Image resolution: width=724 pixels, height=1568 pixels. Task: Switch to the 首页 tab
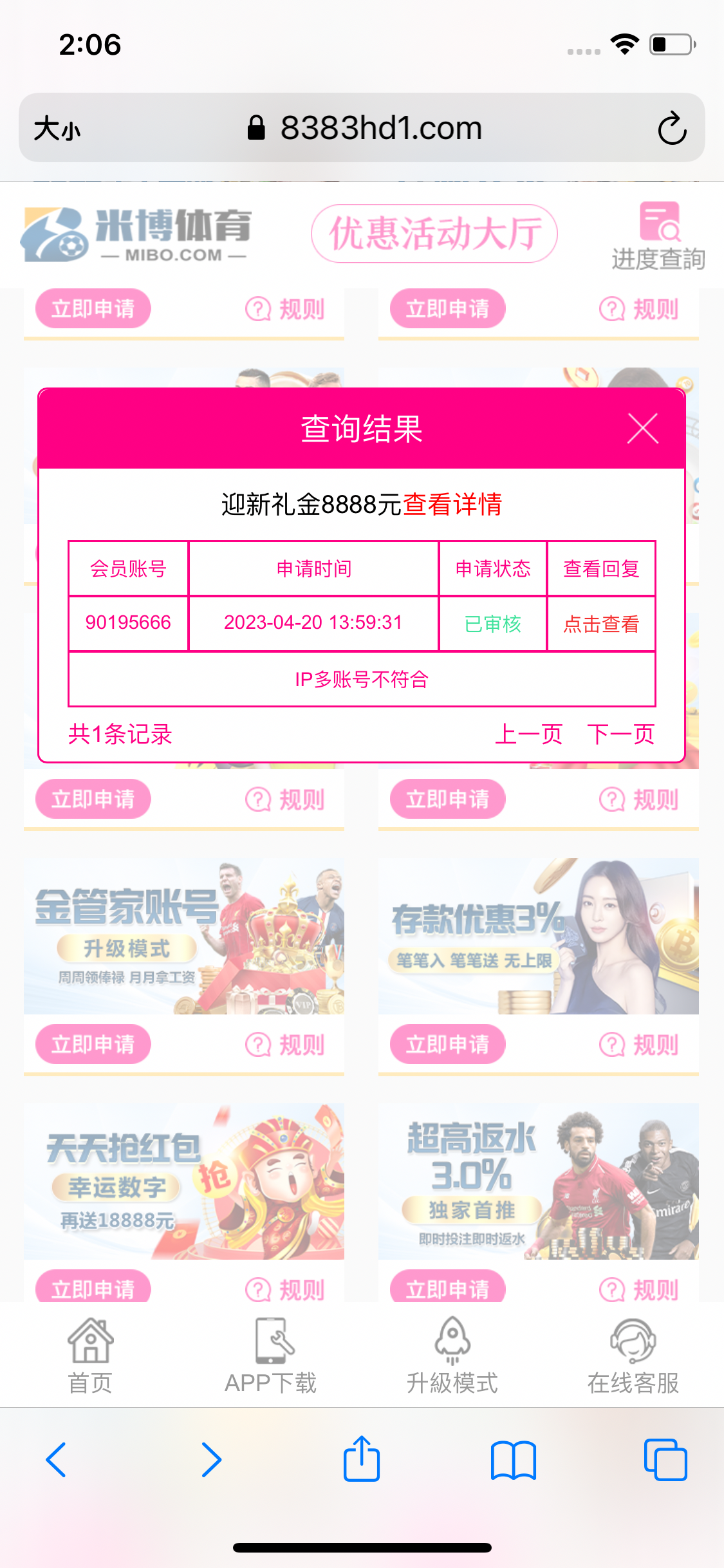click(x=90, y=1354)
